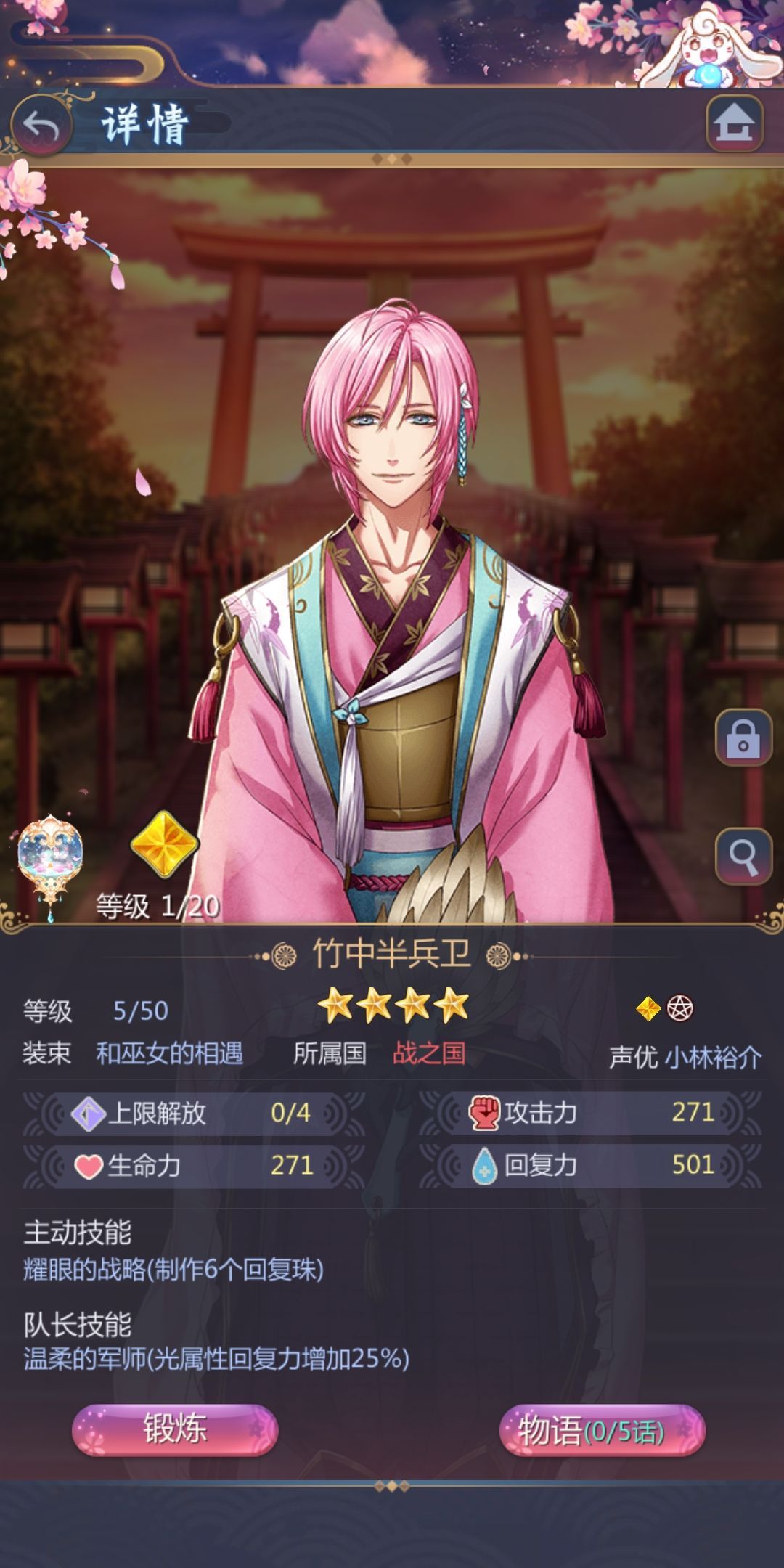784x1568 pixels.
Task: Return to the home screen
Action: click(734, 123)
